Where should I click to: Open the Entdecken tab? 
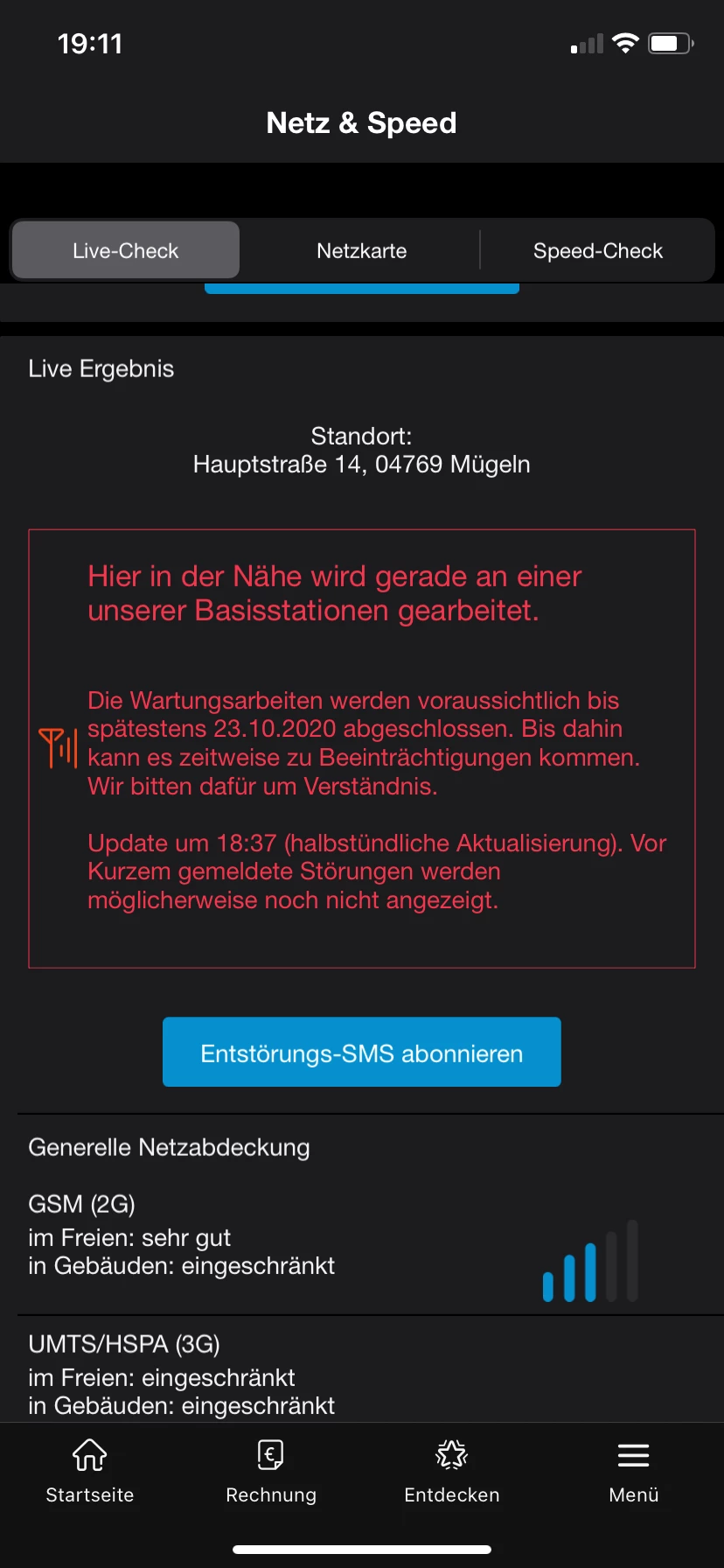452,1471
